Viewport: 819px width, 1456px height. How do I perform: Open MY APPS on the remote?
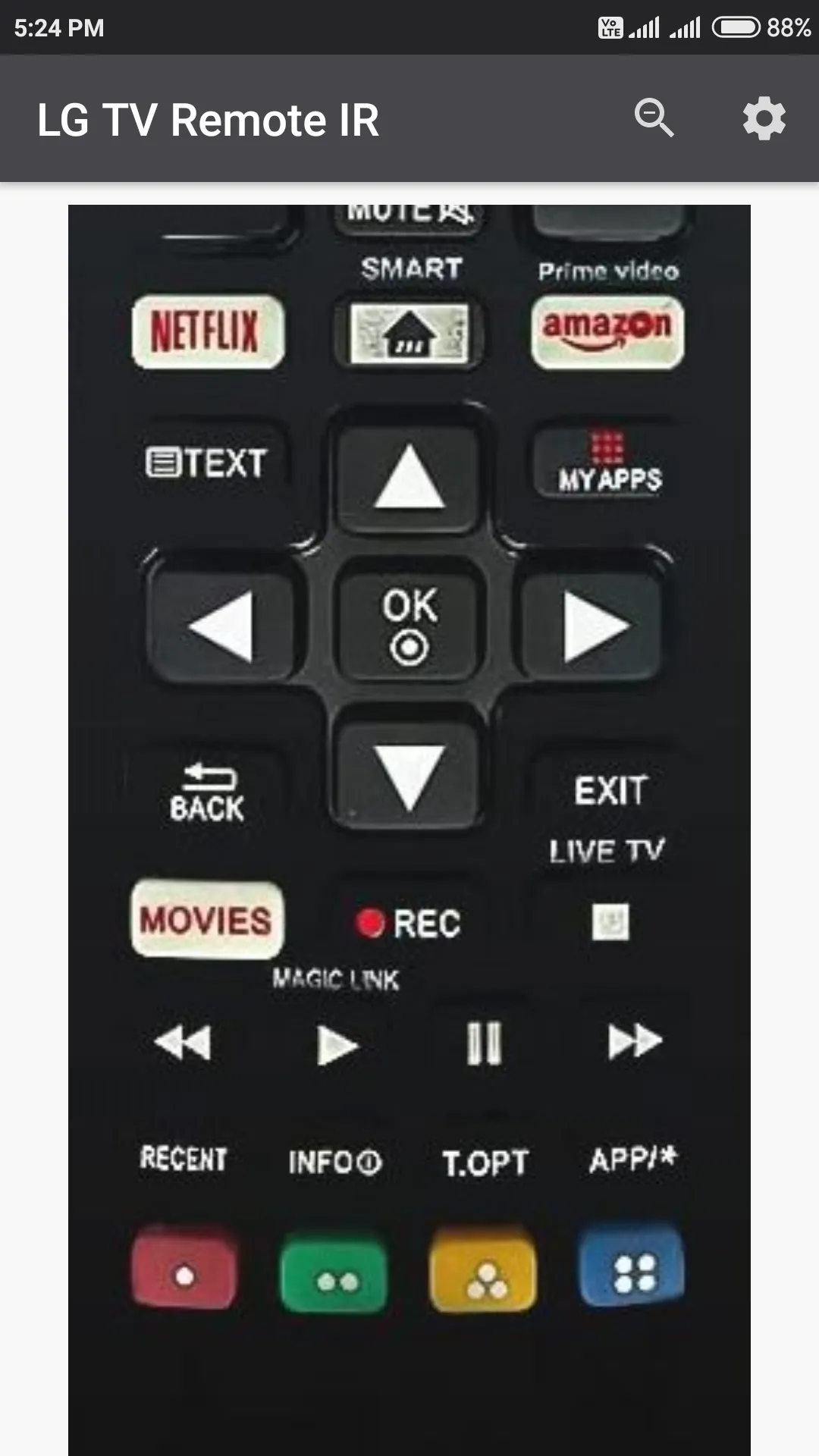(x=609, y=463)
